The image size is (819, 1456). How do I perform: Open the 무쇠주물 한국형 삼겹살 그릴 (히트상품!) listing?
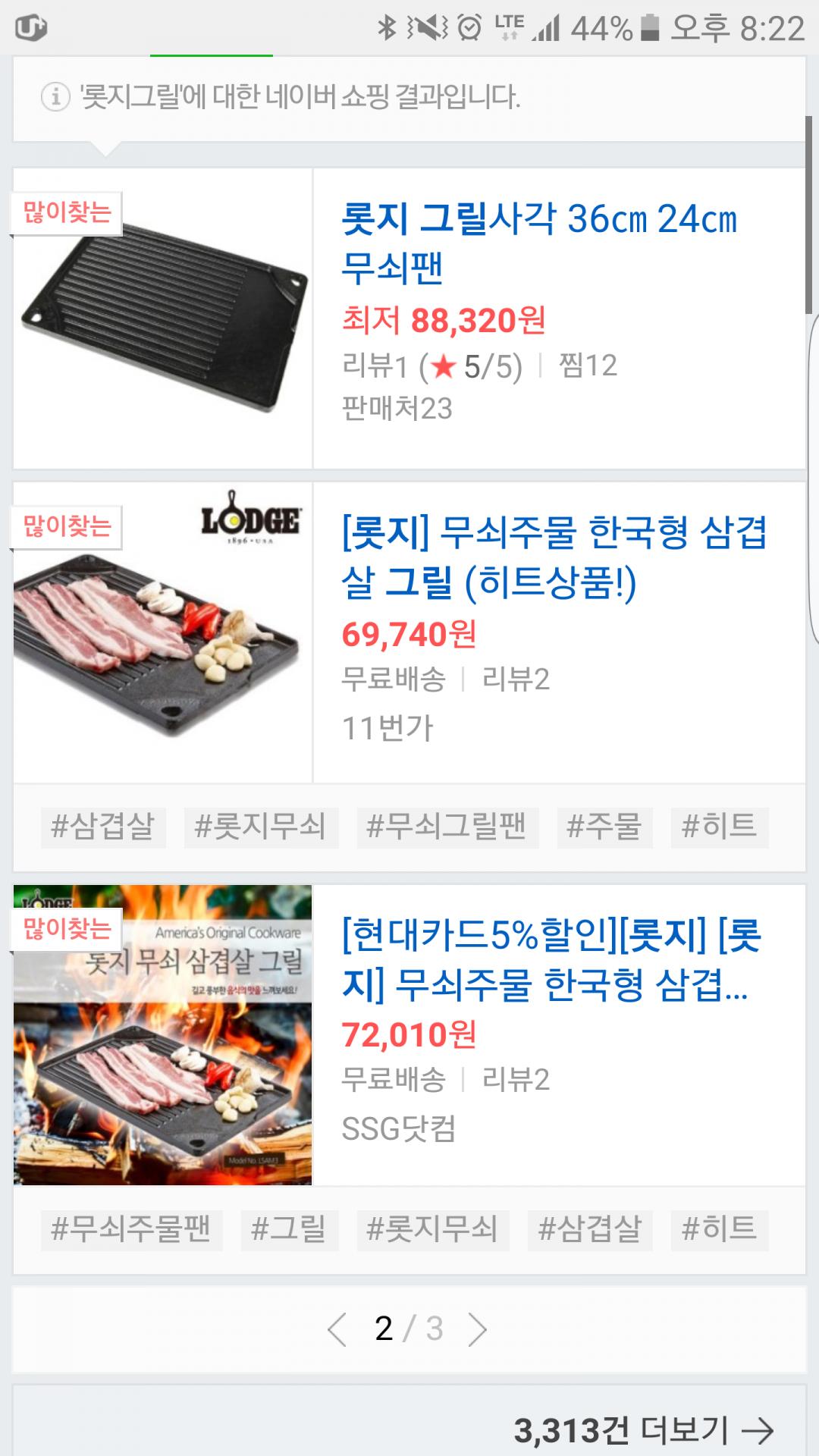(x=554, y=557)
